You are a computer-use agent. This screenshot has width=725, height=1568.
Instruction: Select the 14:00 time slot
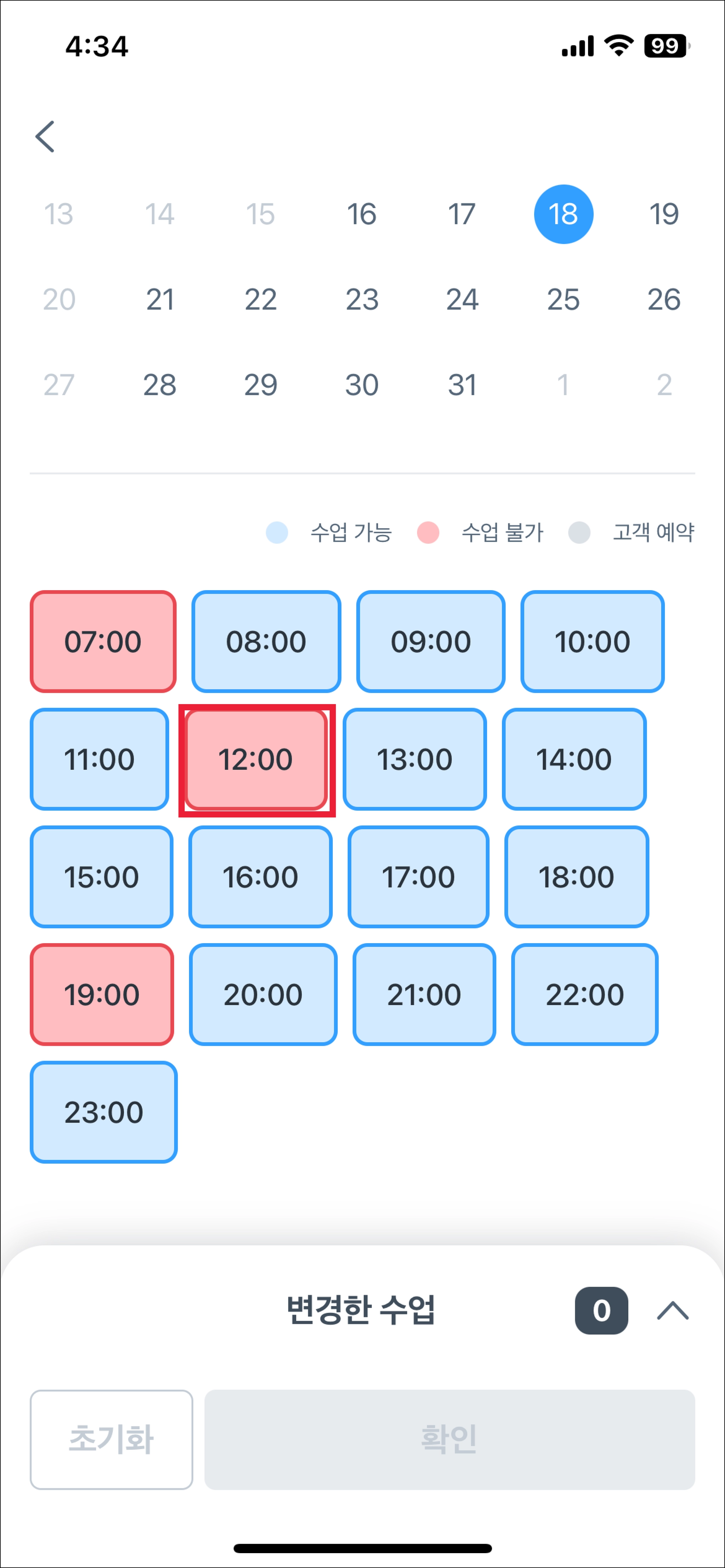[x=574, y=760]
